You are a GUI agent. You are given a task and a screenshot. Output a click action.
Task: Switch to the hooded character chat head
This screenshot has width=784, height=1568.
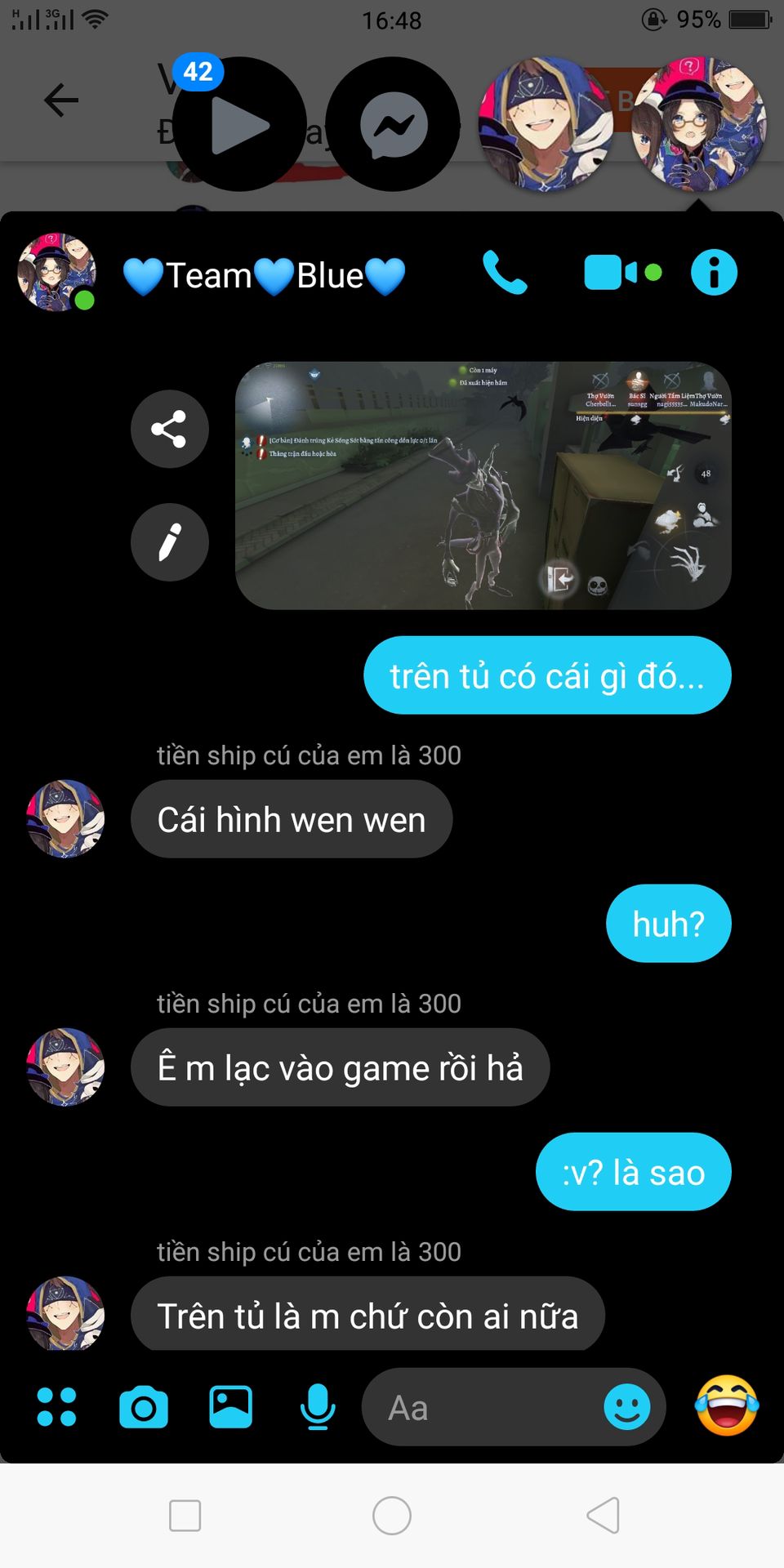[x=546, y=125]
